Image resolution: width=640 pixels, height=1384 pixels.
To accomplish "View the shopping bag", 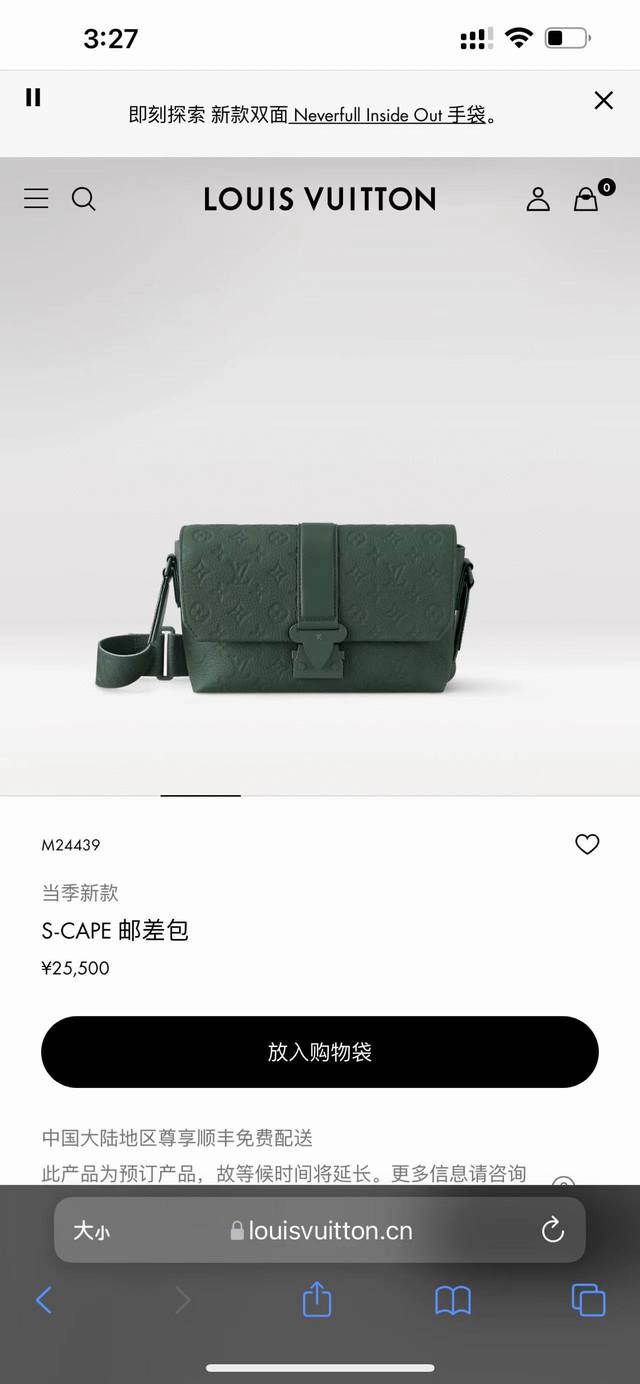I will pos(586,199).
